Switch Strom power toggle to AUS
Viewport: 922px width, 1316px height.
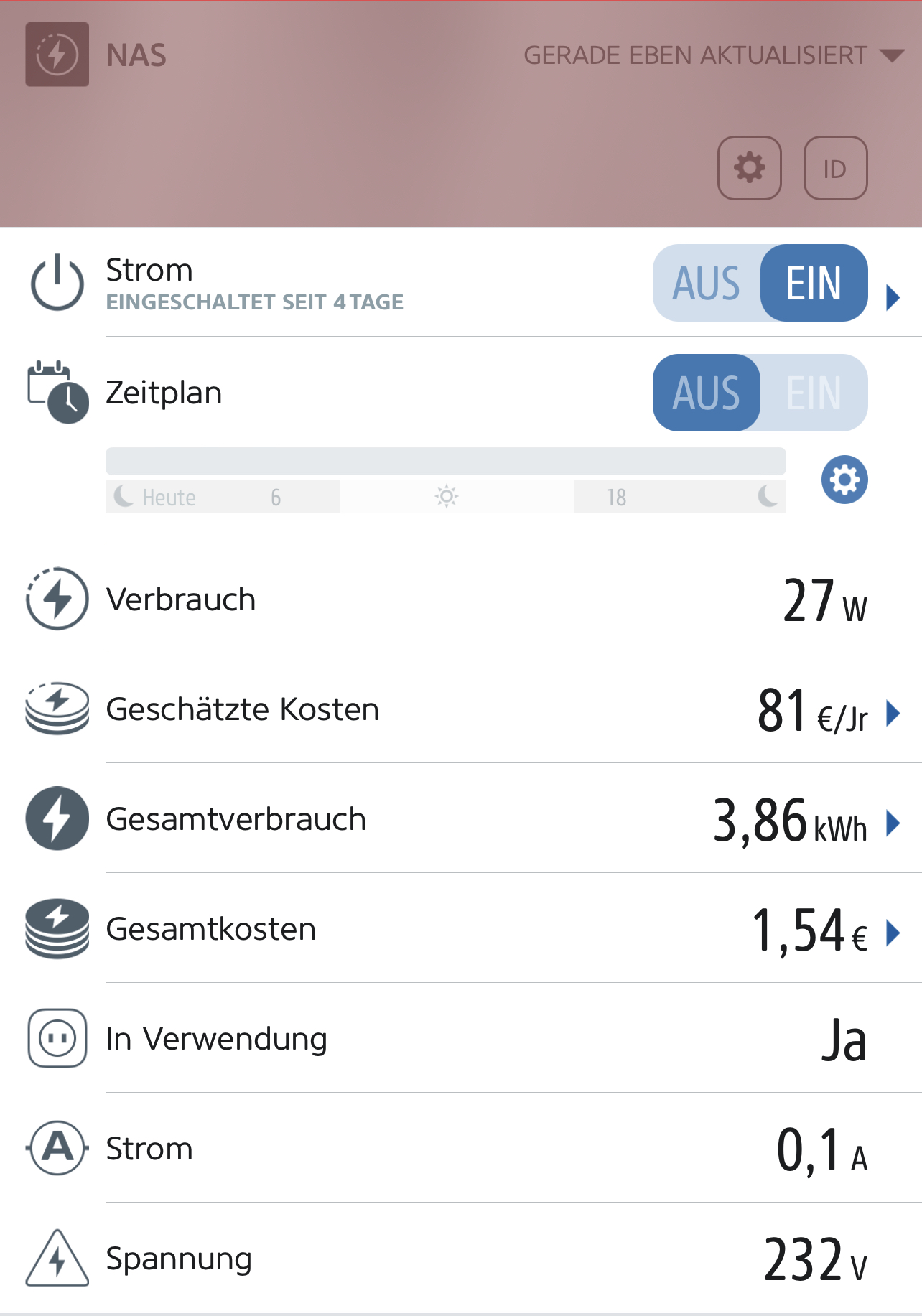(707, 283)
